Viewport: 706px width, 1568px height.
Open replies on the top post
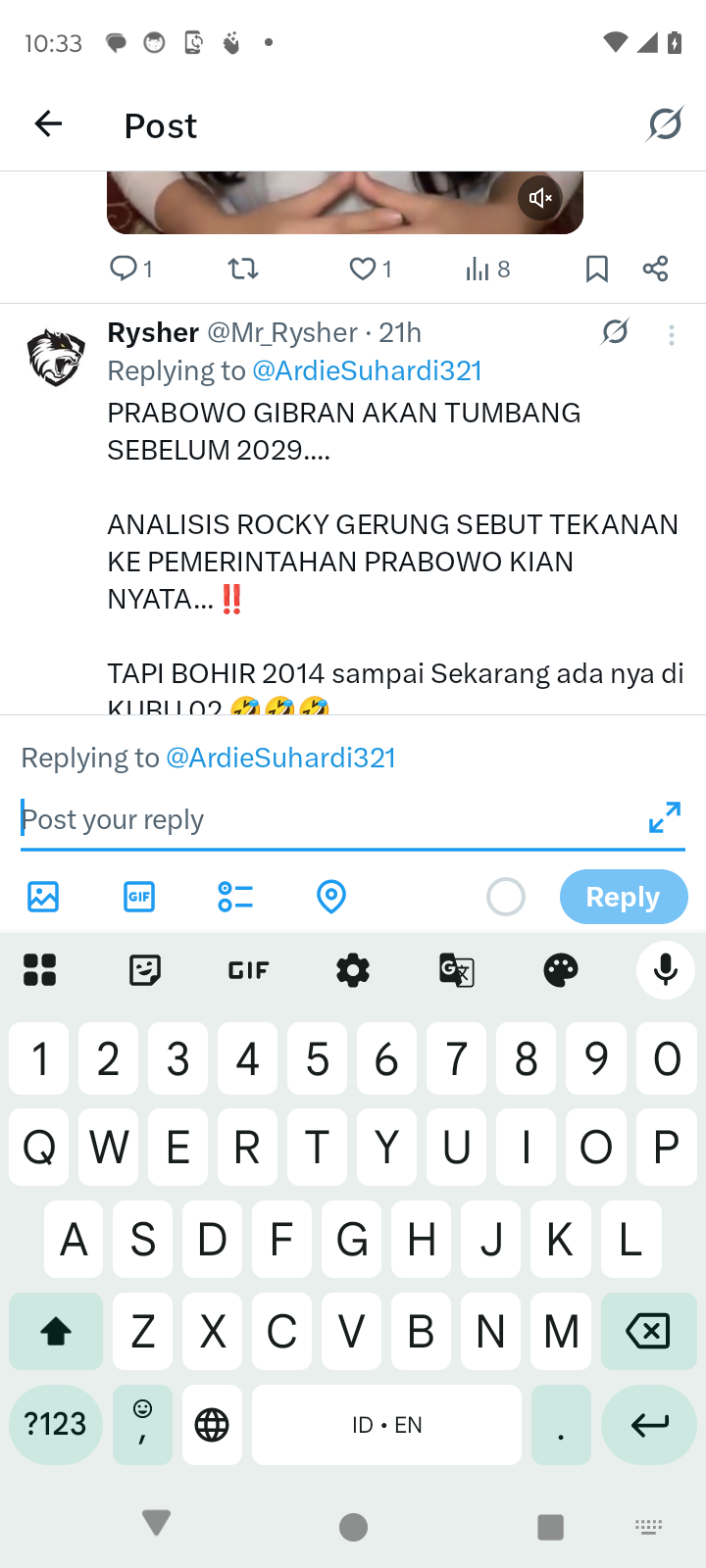(x=129, y=269)
